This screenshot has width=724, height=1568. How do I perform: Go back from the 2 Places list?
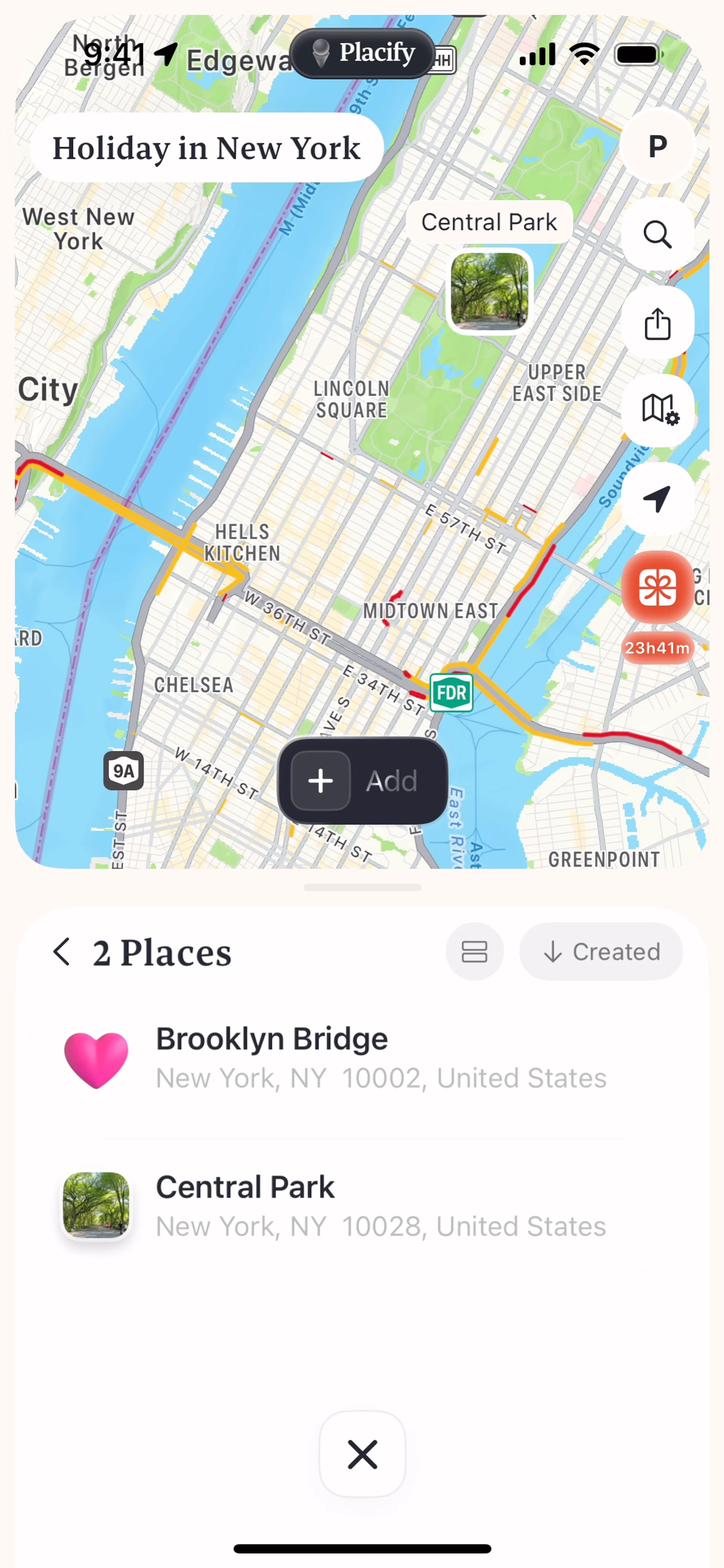pos(61,951)
